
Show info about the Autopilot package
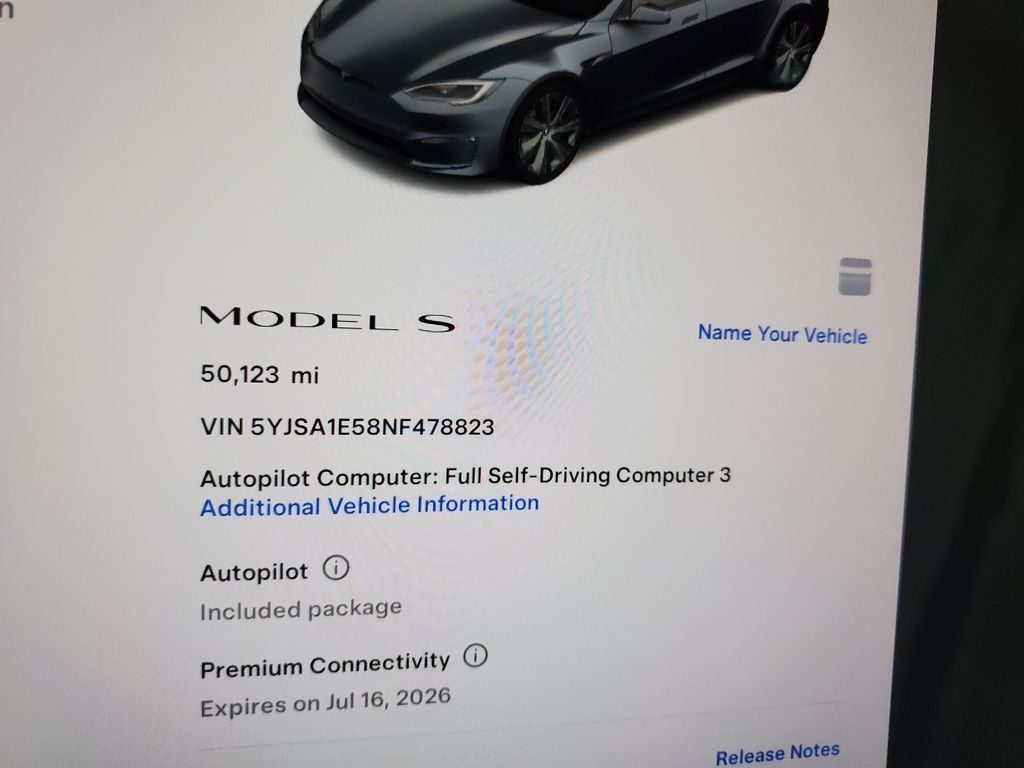coord(336,569)
